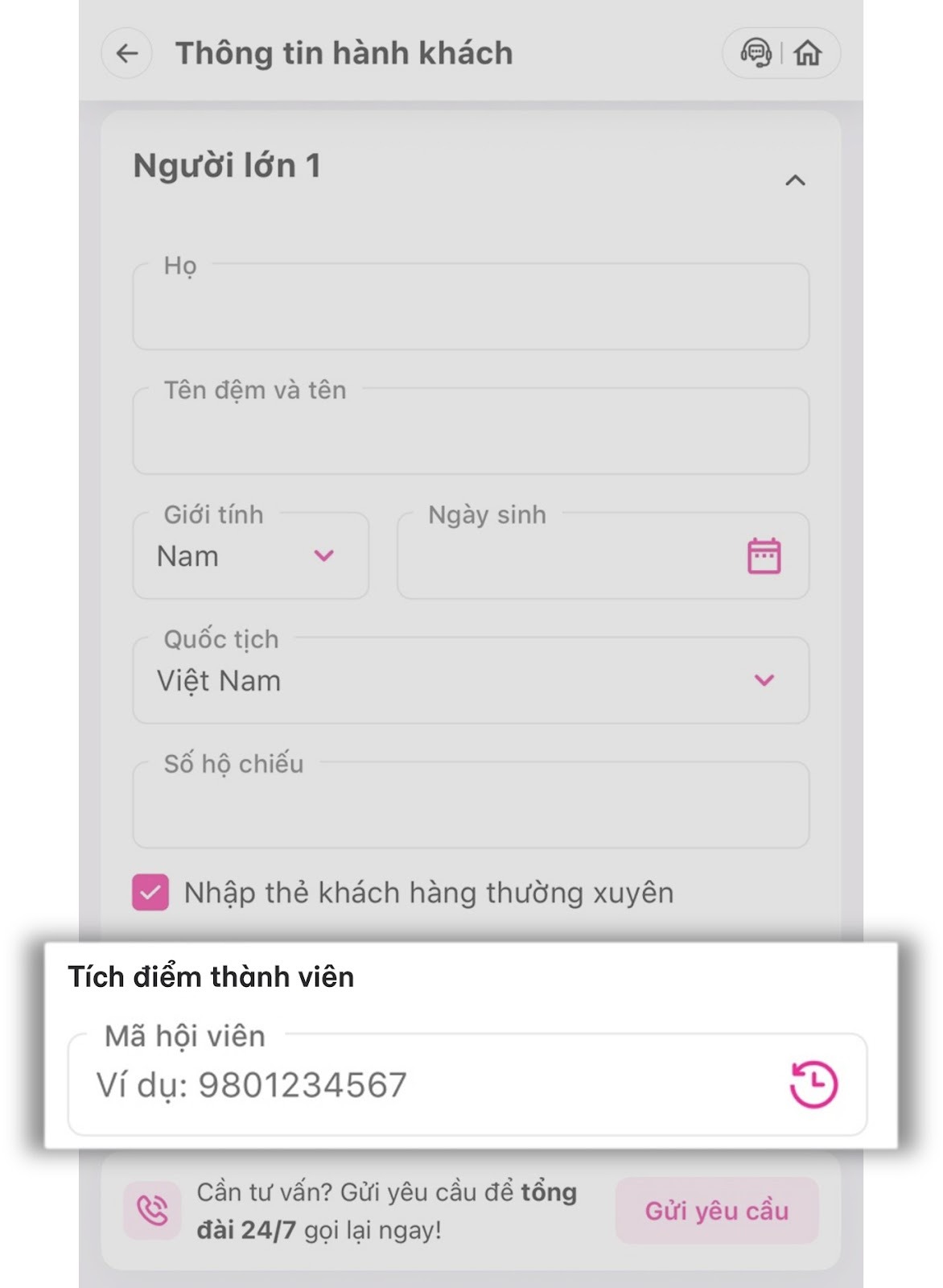Open the Giới tính dropdown

pos(250,556)
